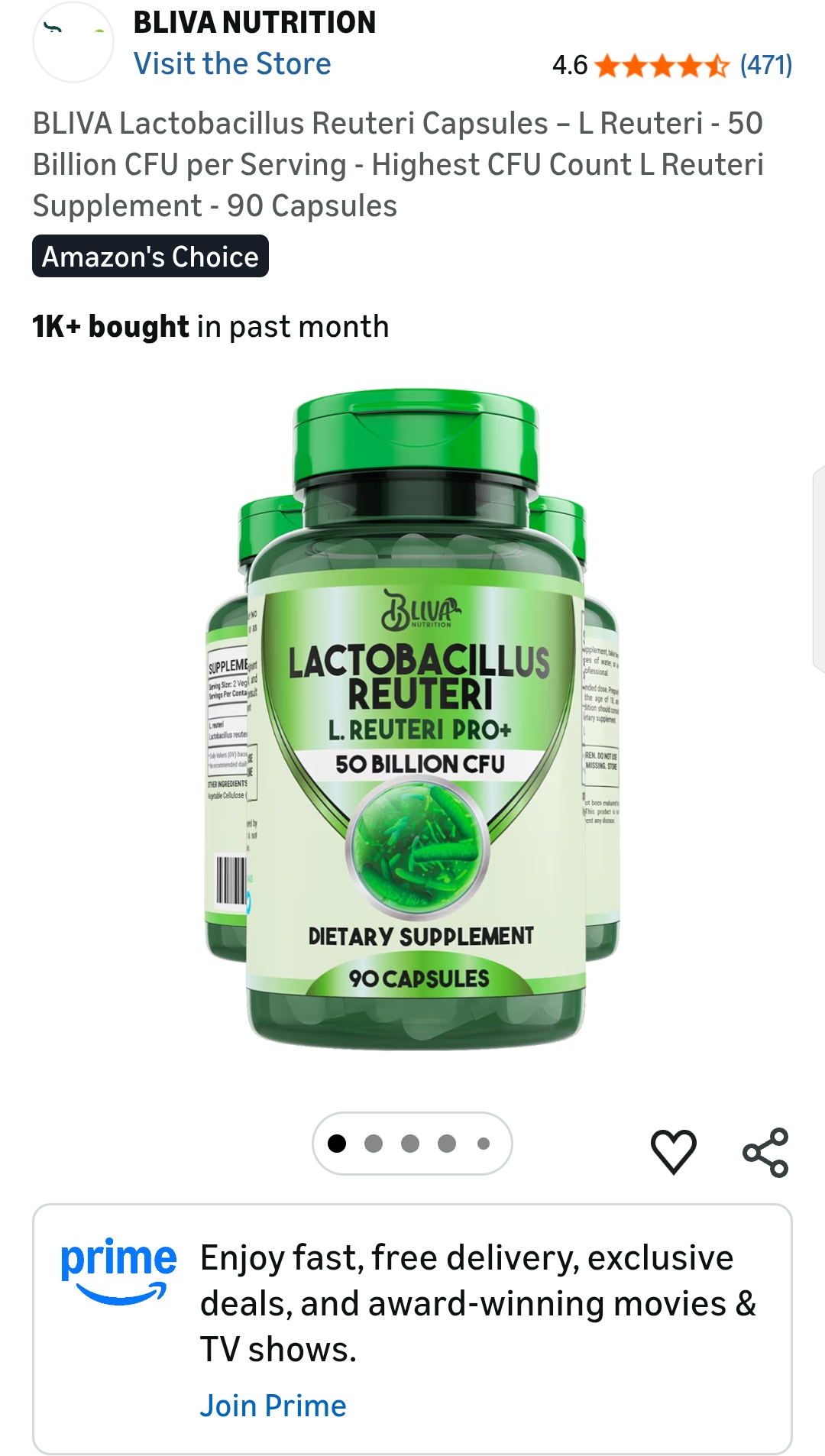
Task: Open BLIVA NUTRITION store name
Action: pyautogui.click(x=254, y=22)
